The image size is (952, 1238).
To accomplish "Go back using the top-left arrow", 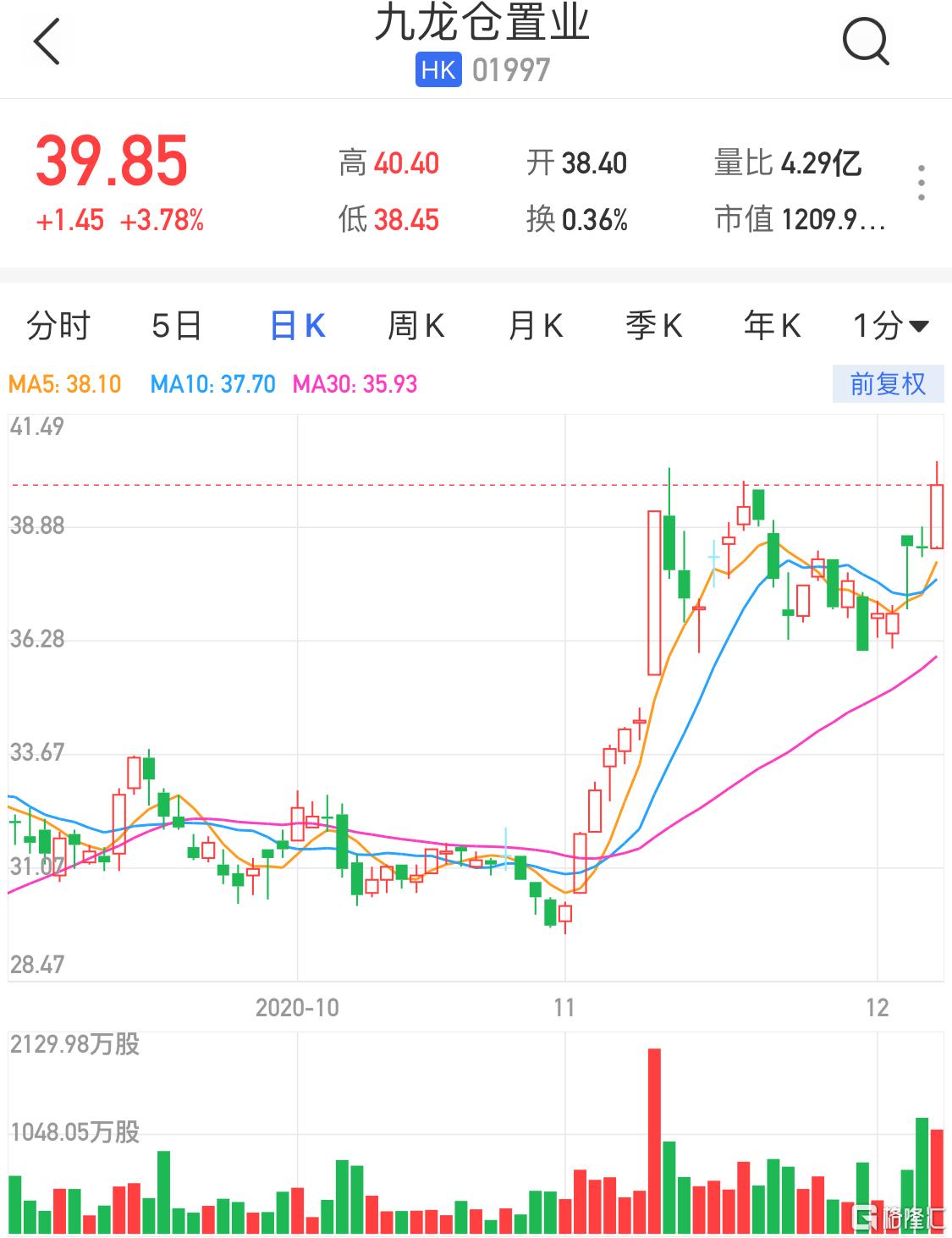I will (x=47, y=41).
